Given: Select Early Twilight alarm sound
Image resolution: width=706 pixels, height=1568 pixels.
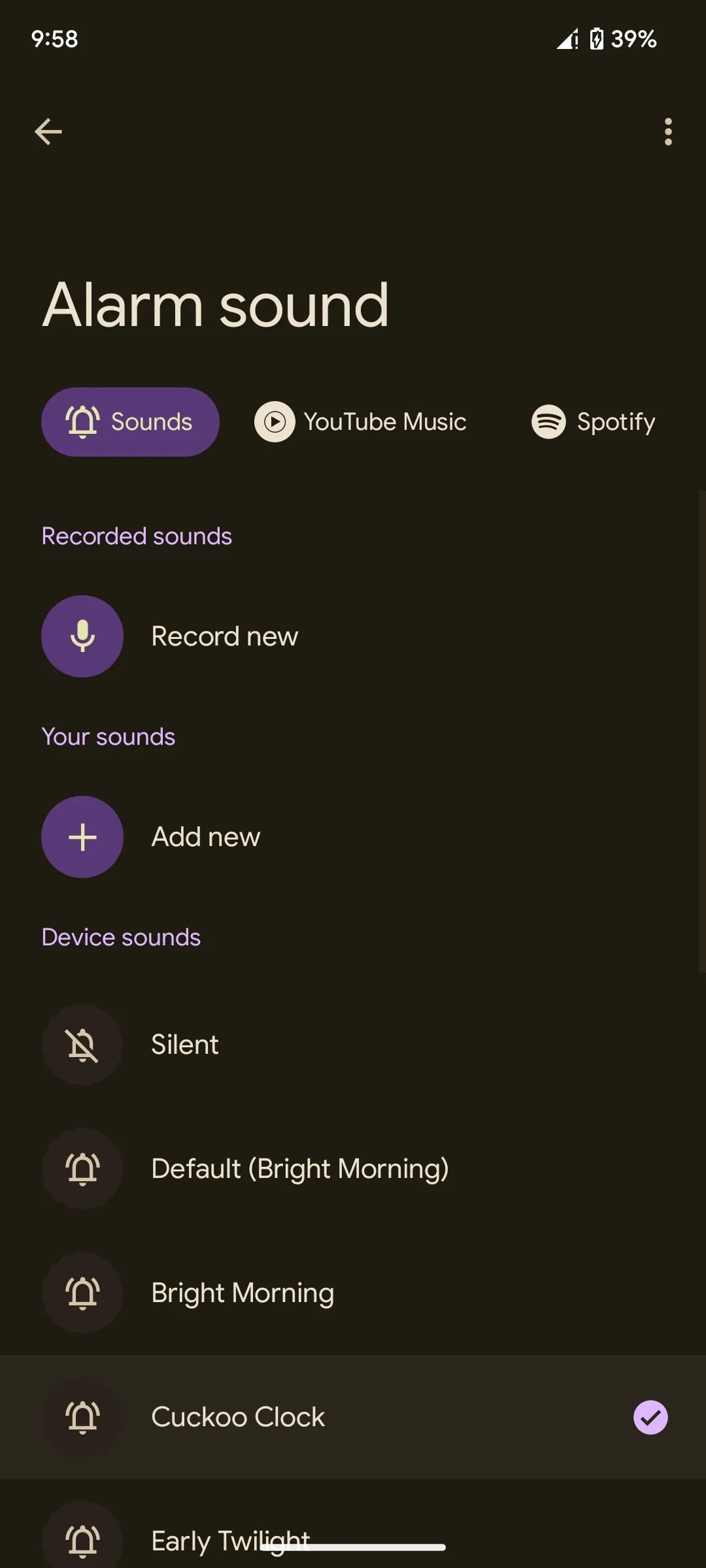Looking at the screenshot, I should pos(230,1539).
